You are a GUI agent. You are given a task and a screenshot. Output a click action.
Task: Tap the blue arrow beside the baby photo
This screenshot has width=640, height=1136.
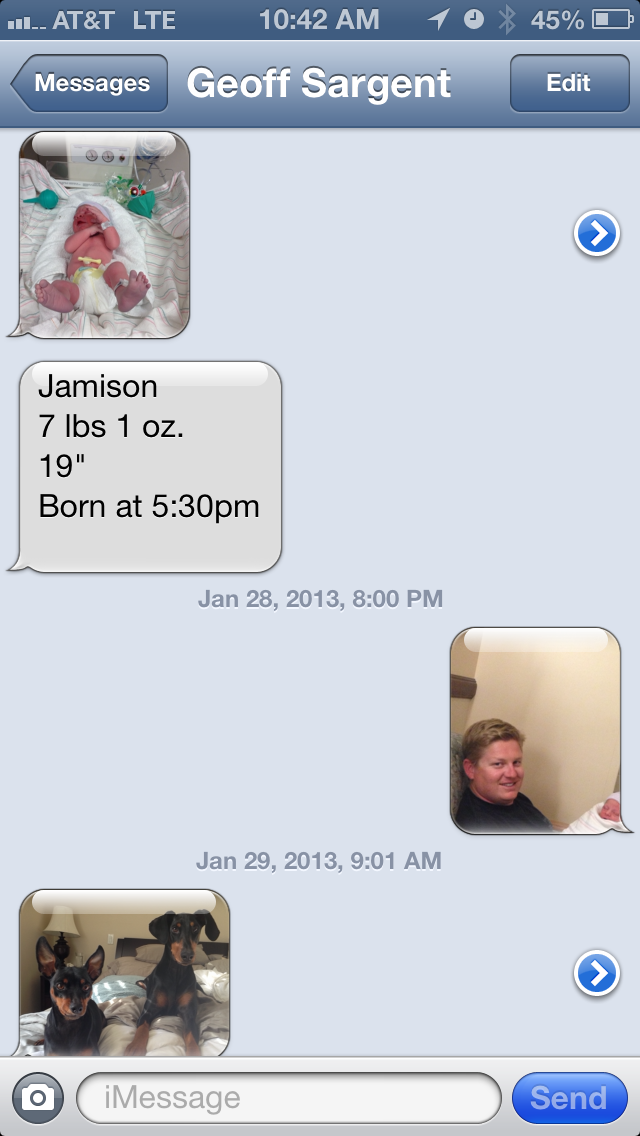597,234
